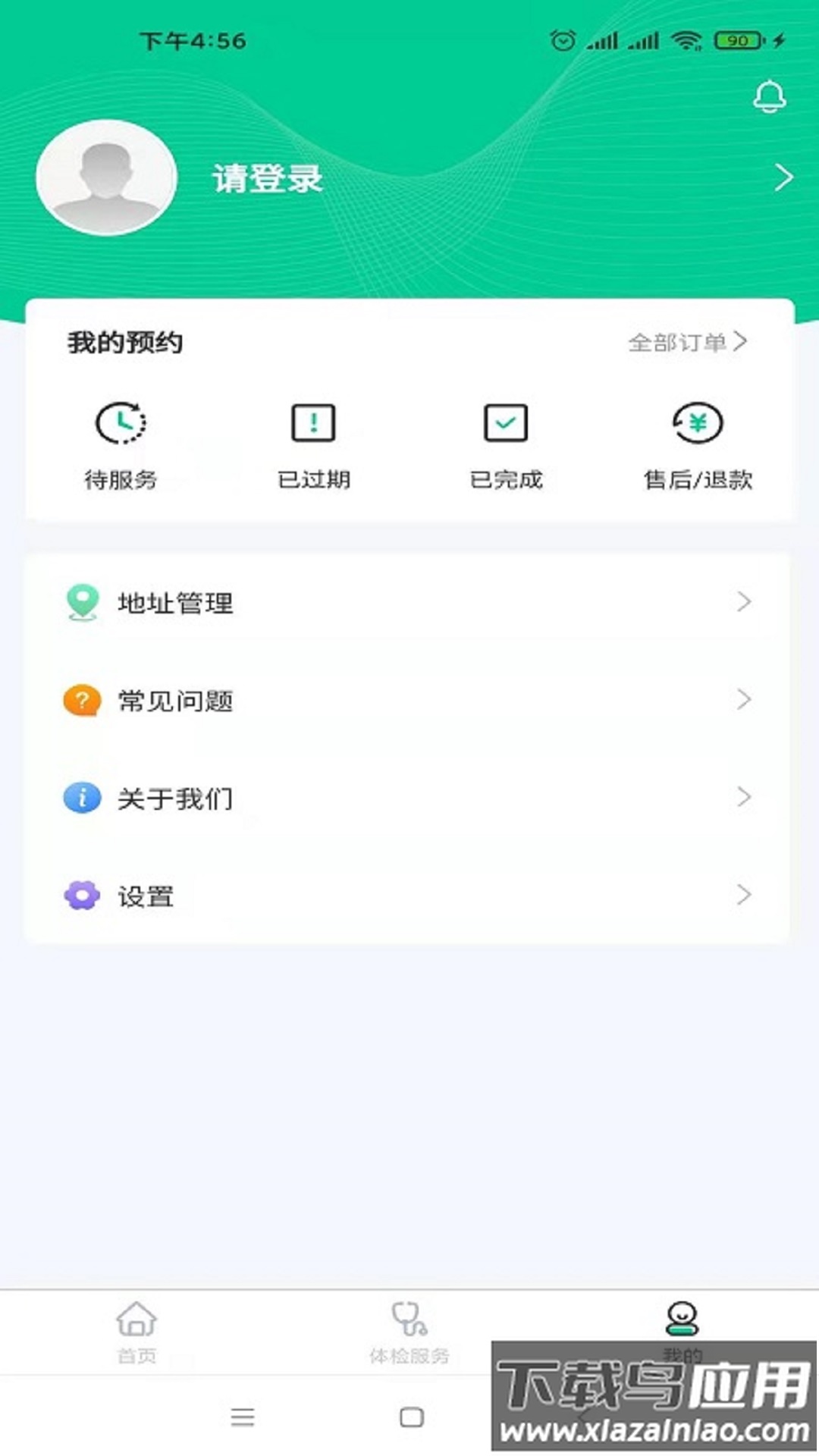Open the 已完成 completed orders icon

[504, 425]
